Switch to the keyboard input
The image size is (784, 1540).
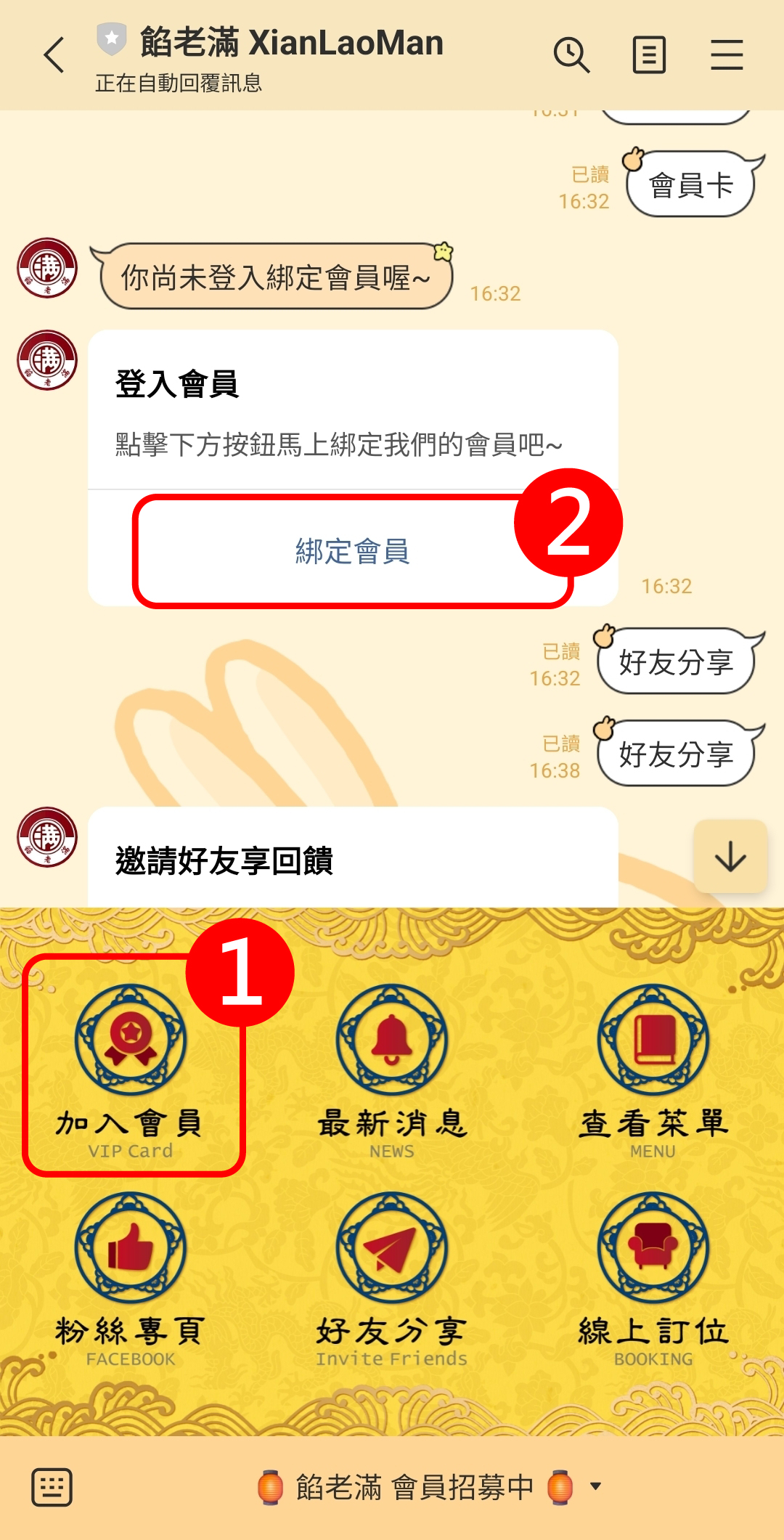52,1487
